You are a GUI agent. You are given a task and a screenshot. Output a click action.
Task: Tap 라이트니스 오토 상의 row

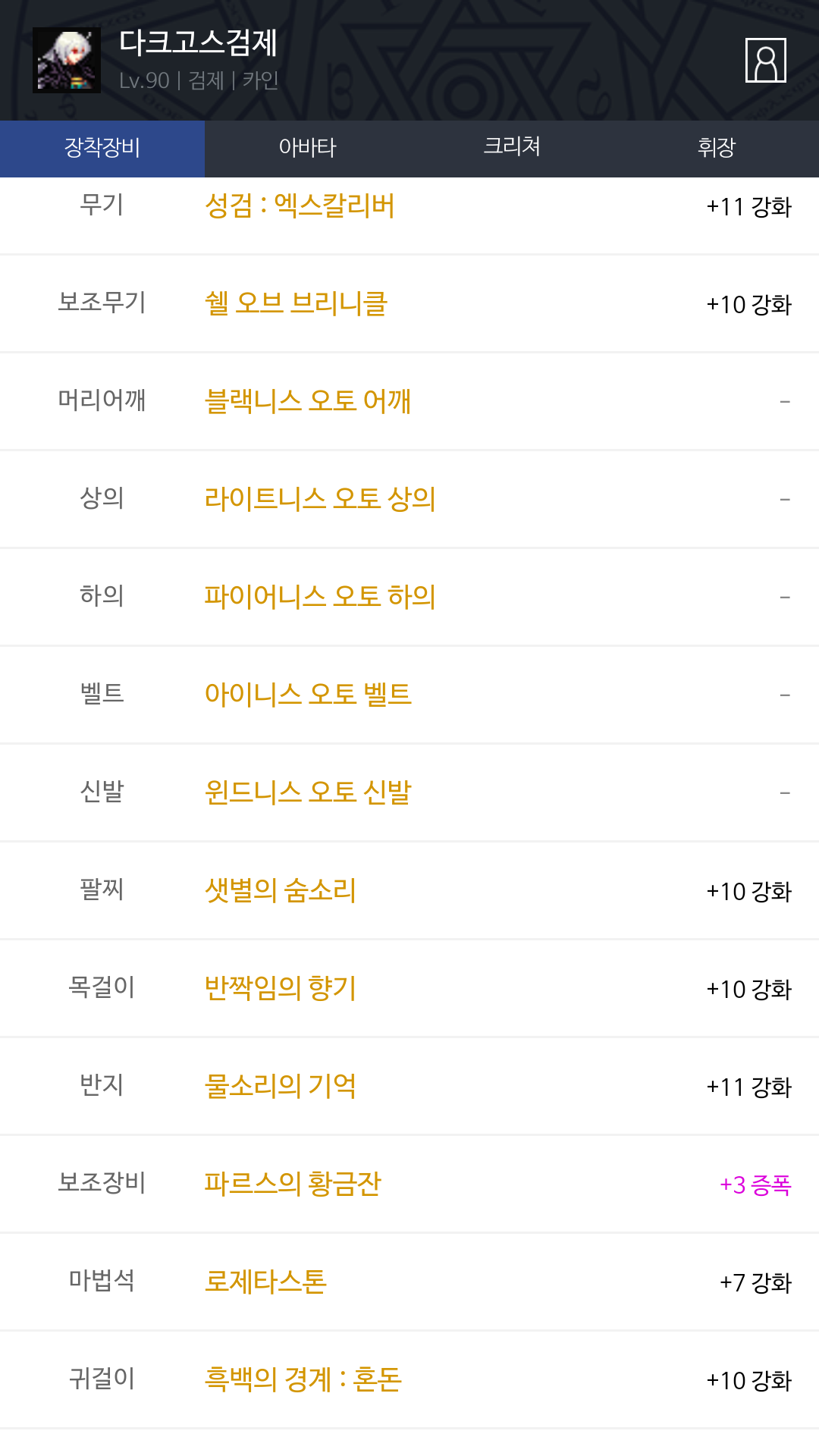point(409,499)
